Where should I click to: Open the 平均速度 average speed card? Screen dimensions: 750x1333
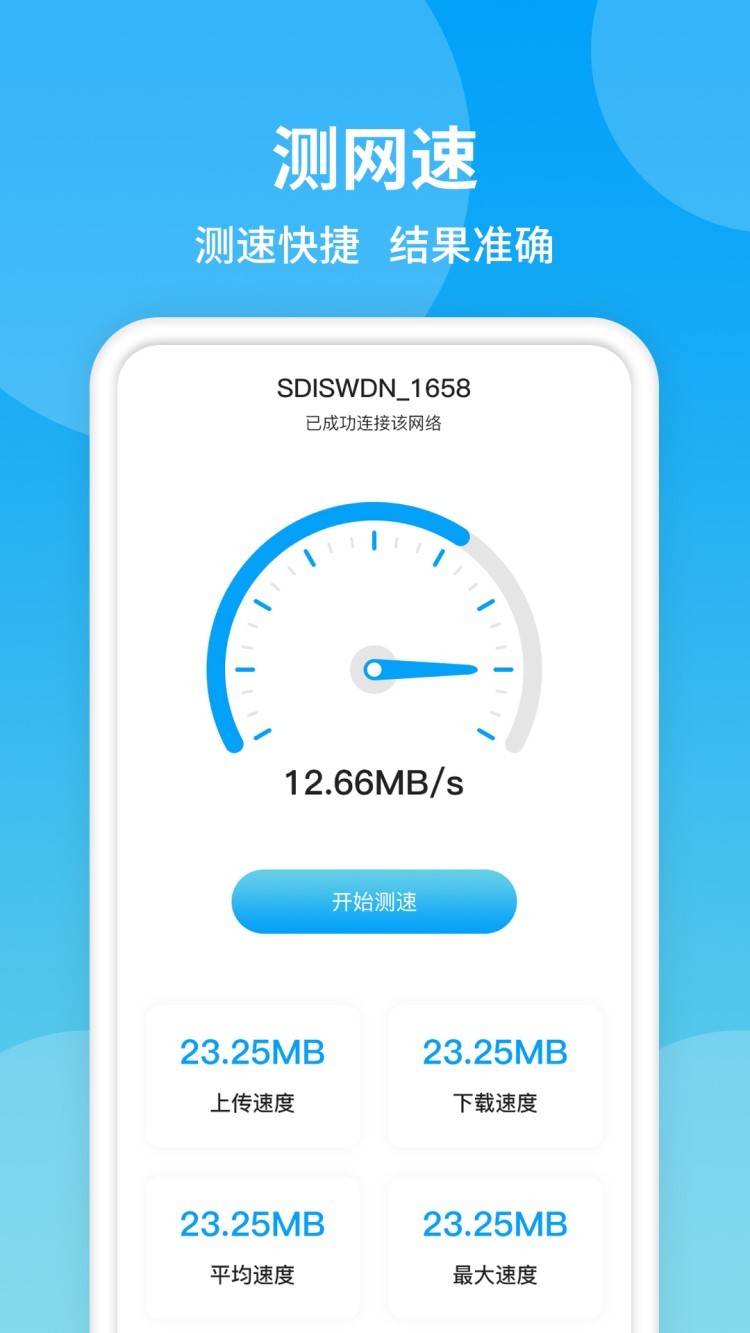[x=251, y=1247]
